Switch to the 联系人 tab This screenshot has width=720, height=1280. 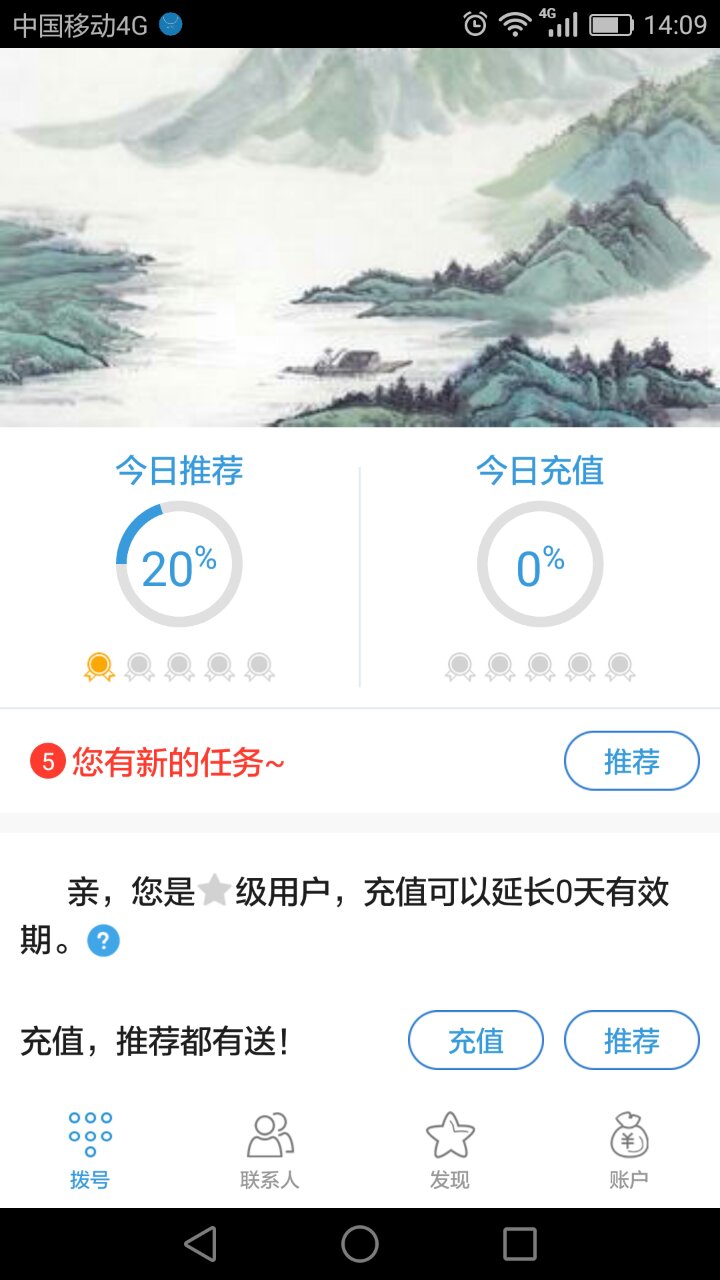point(270,1150)
